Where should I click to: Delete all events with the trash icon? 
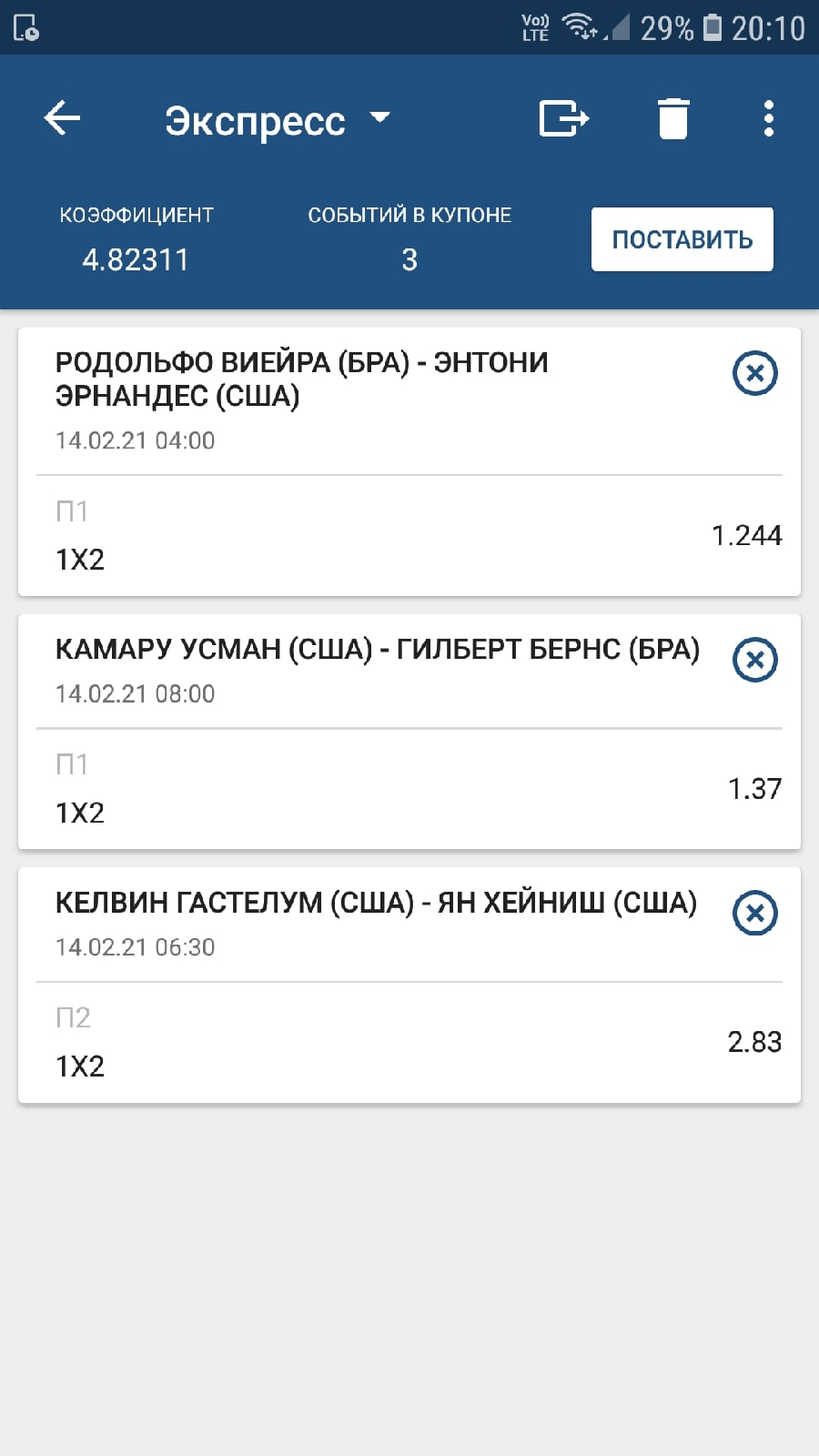(673, 119)
